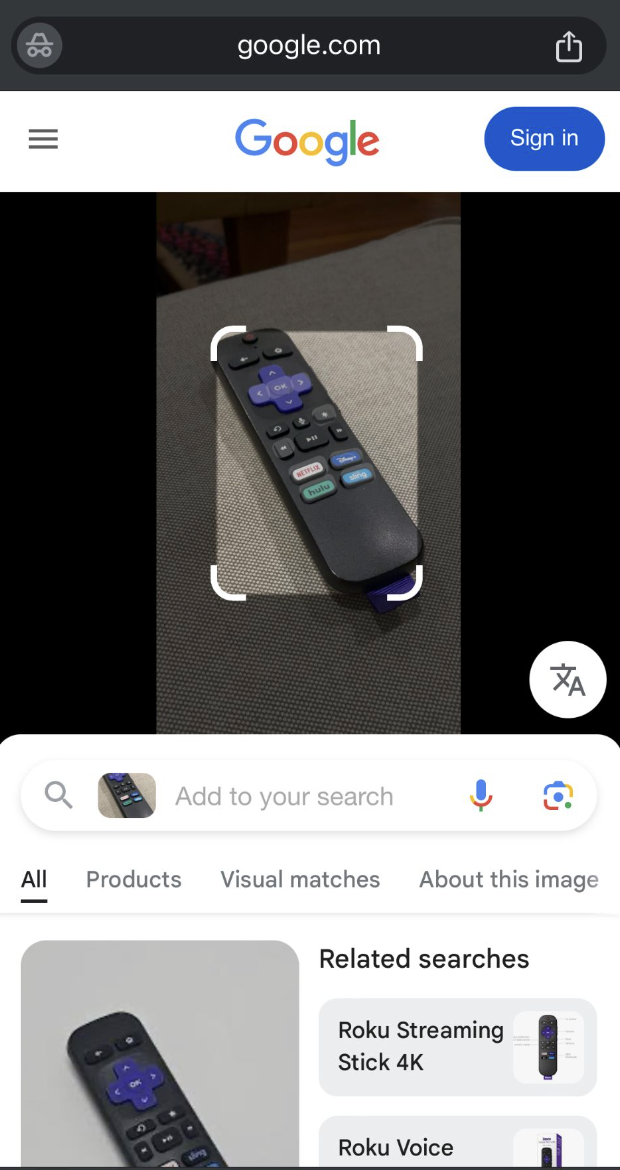Tap the Sign in button
This screenshot has width=620, height=1170.
point(544,139)
